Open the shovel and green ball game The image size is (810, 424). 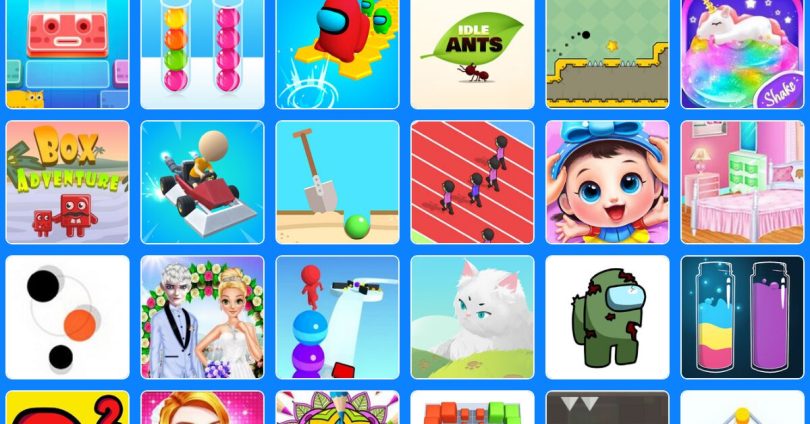(x=337, y=182)
